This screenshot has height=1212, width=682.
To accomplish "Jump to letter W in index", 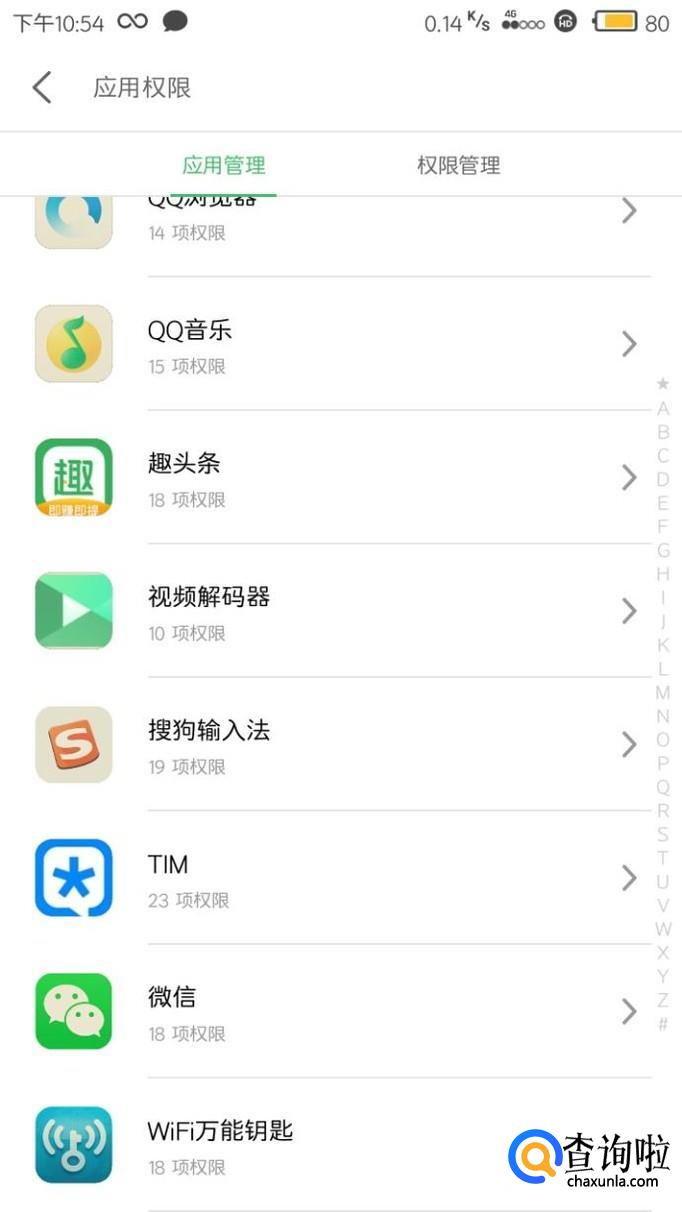I will tap(662, 929).
